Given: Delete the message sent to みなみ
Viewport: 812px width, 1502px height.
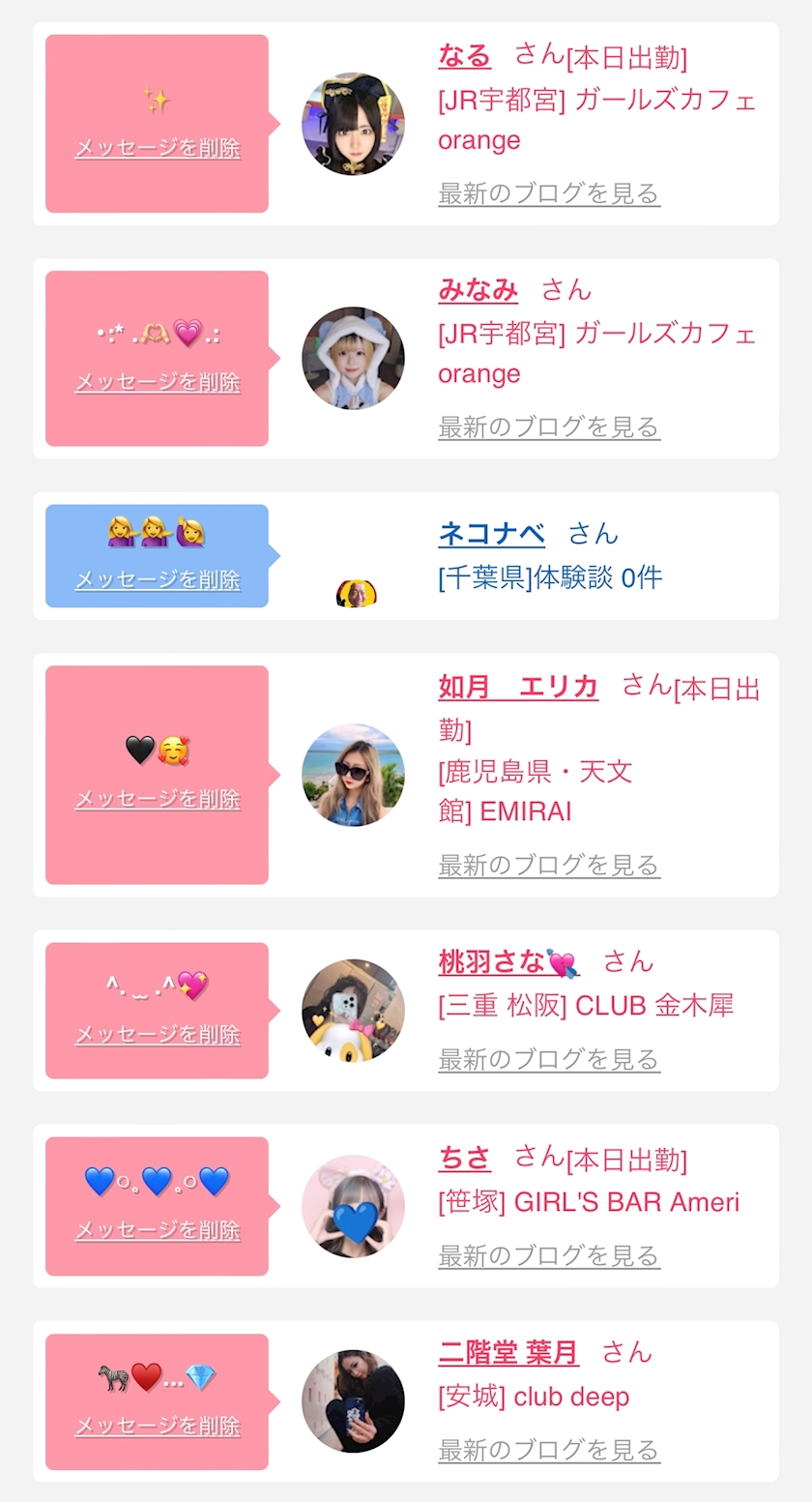Looking at the screenshot, I should 158,382.
